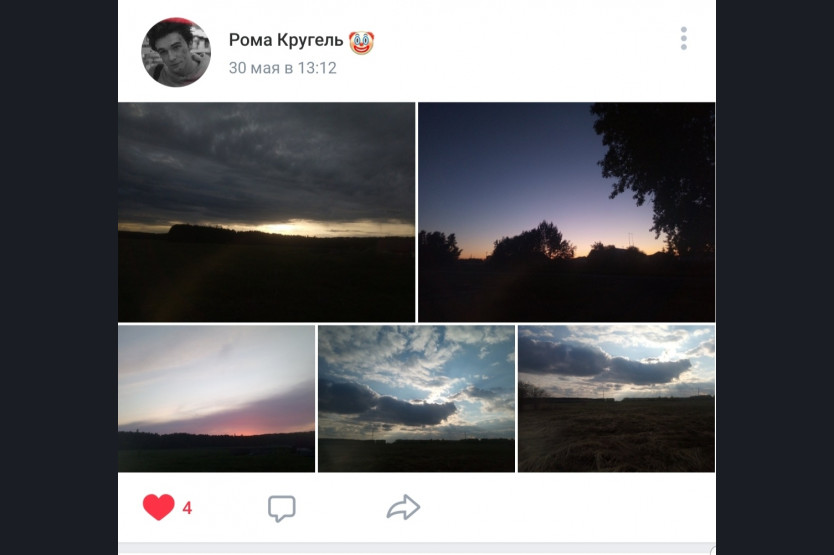Open the dark storm-cloud sunset photo

pos(266,211)
